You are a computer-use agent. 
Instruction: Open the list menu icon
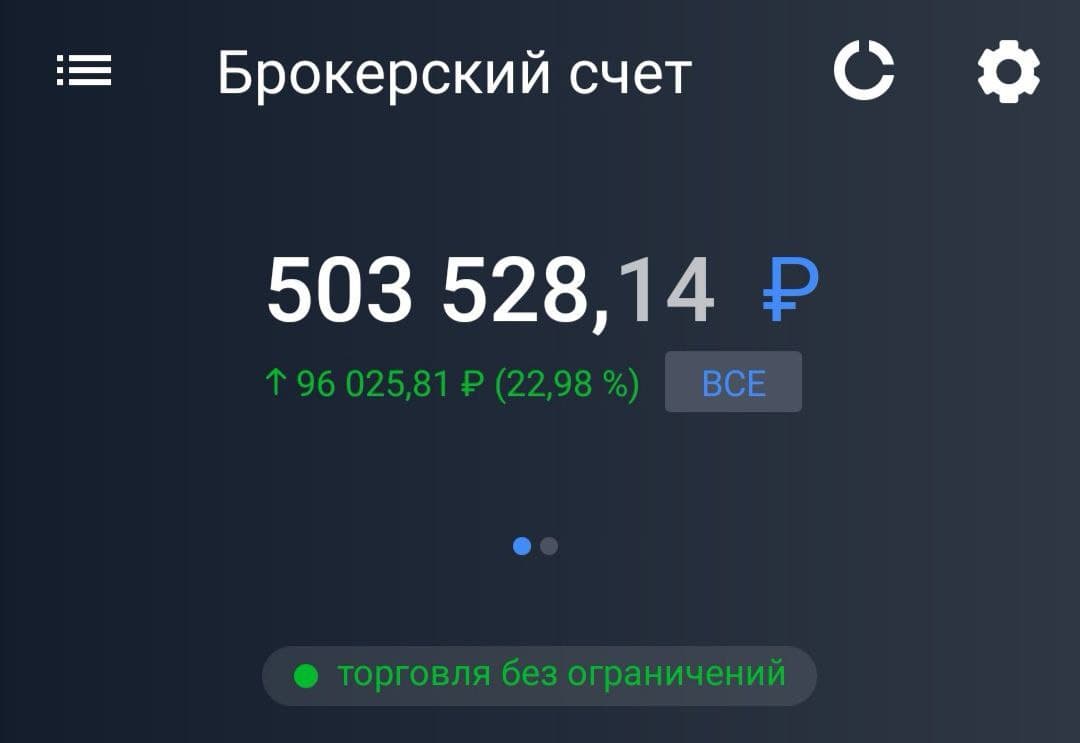[84, 72]
